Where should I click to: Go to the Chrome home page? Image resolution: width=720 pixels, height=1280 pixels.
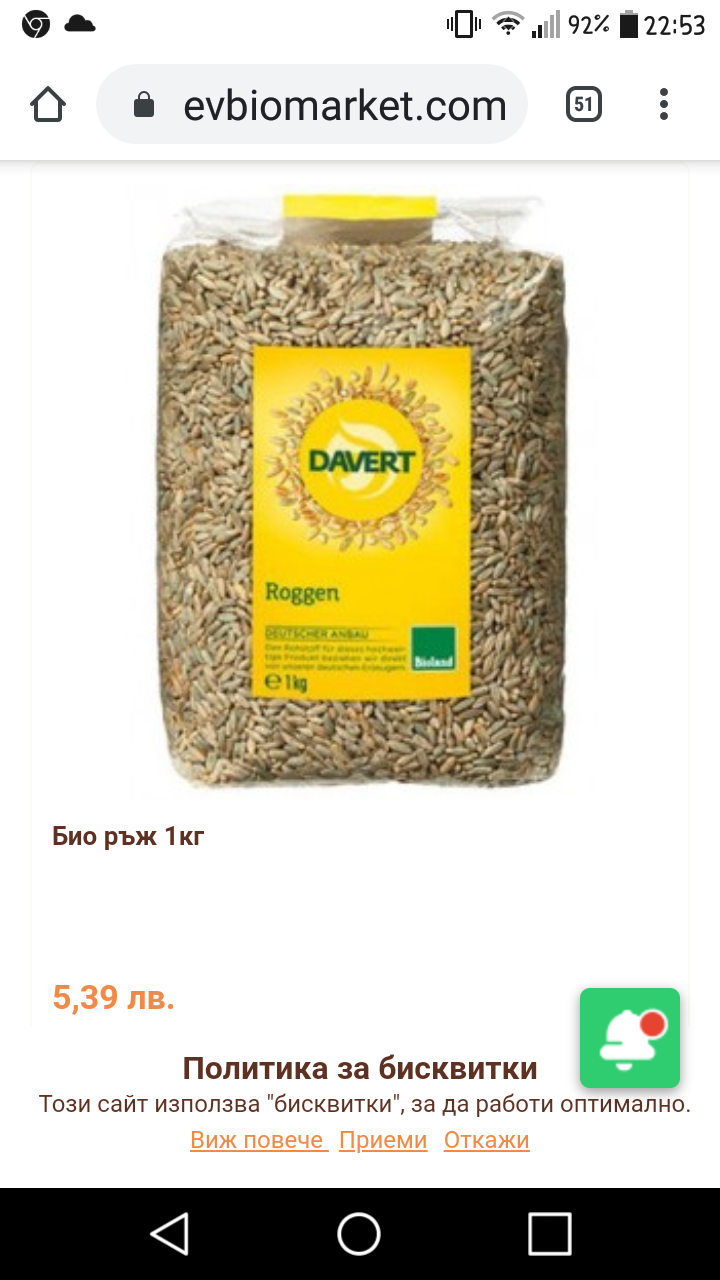48,105
